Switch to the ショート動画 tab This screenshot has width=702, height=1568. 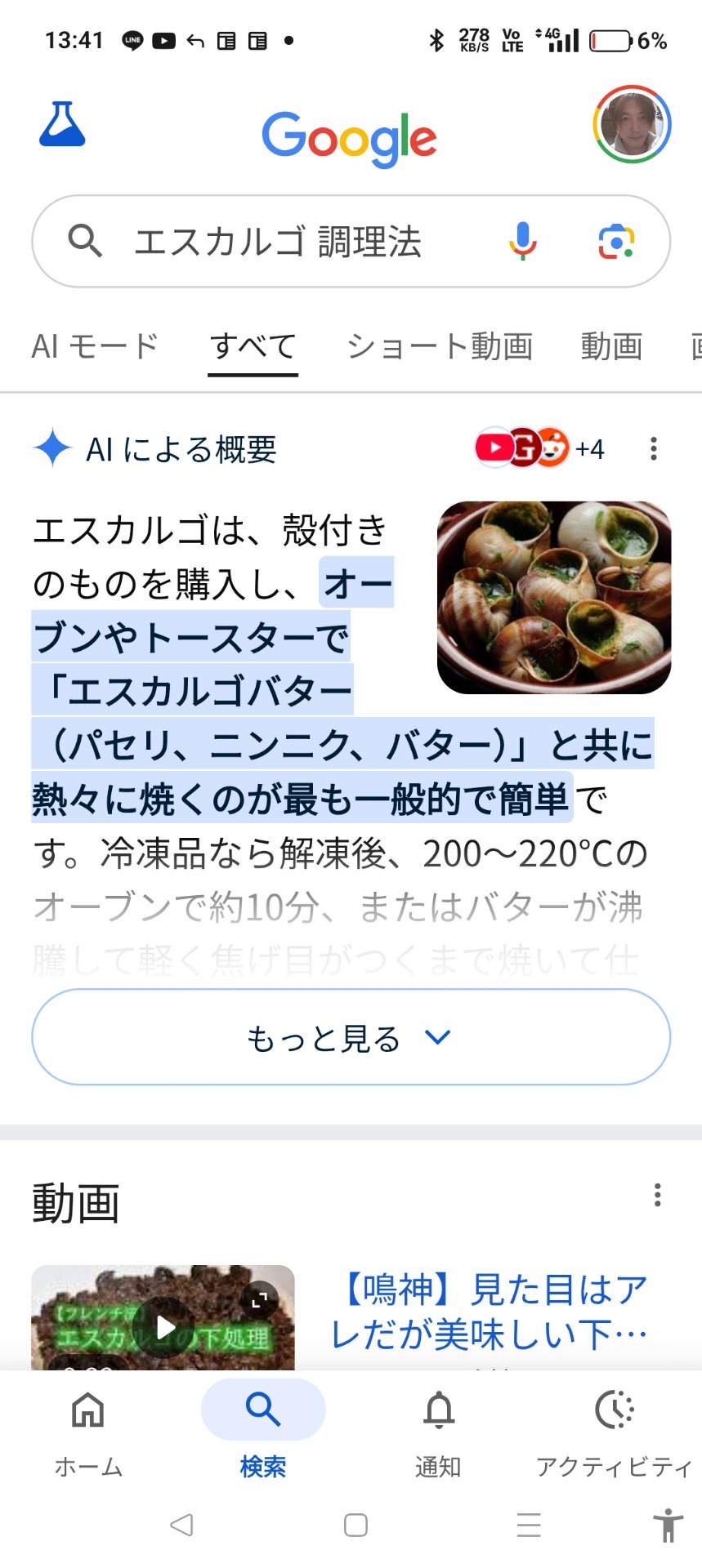point(440,346)
